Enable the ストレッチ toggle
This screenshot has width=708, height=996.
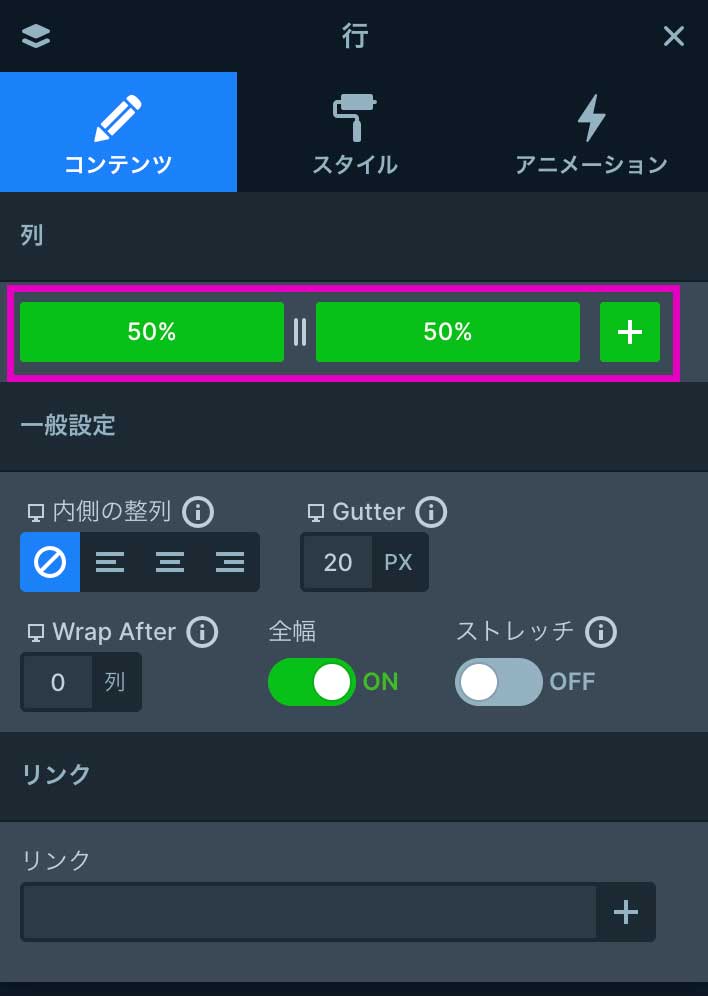[498, 682]
